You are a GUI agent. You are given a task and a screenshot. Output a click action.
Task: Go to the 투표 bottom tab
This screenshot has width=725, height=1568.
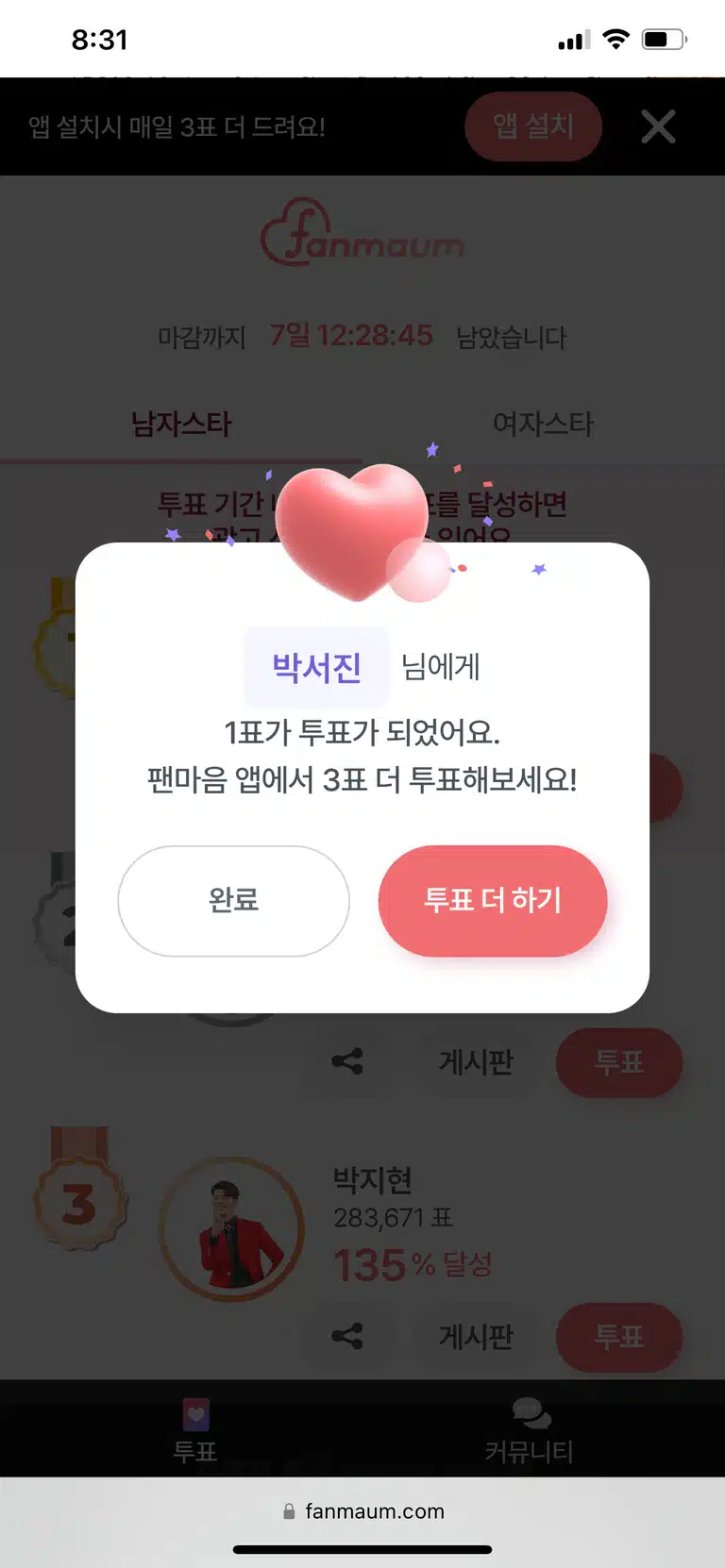pos(195,1429)
